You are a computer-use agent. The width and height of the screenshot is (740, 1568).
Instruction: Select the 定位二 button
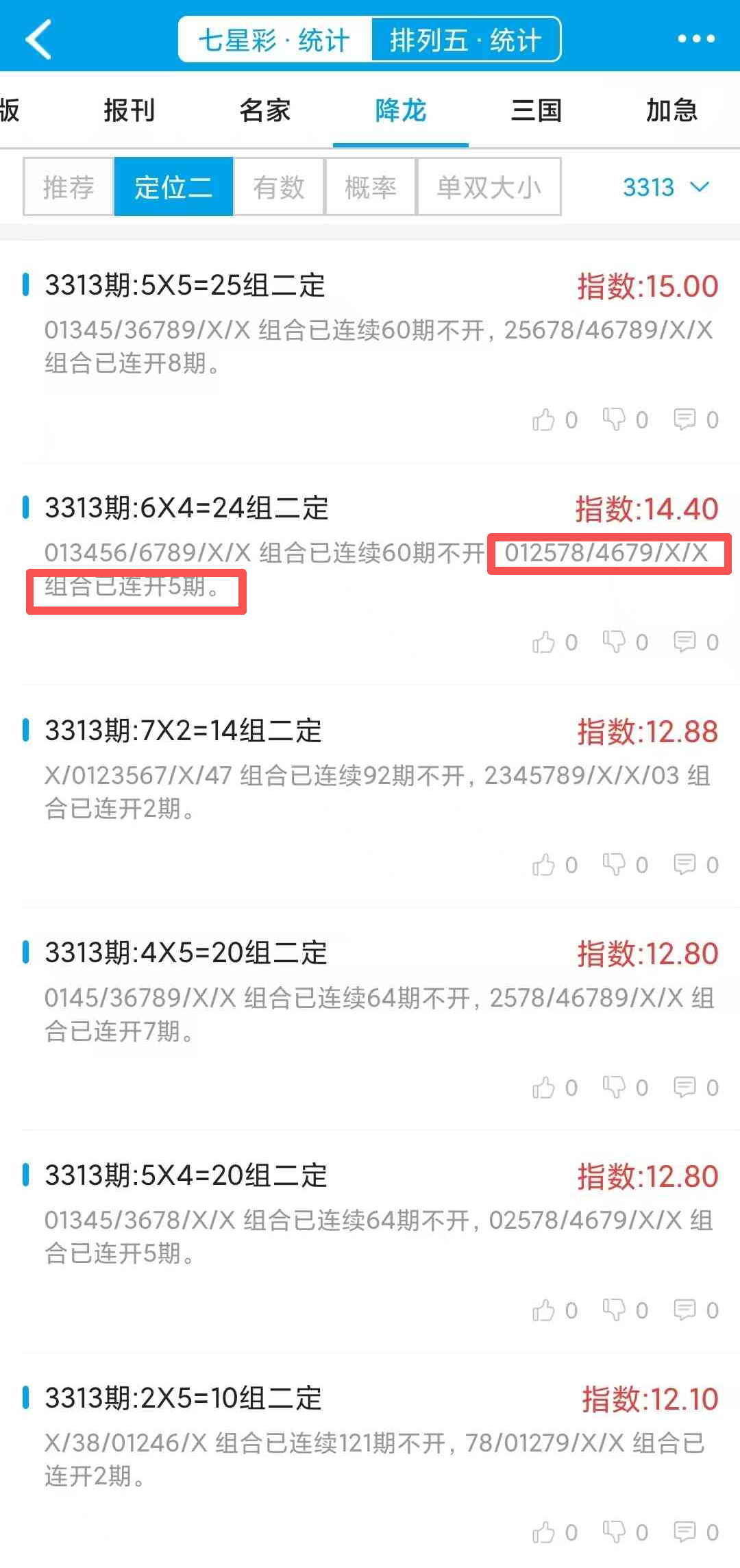tap(173, 187)
